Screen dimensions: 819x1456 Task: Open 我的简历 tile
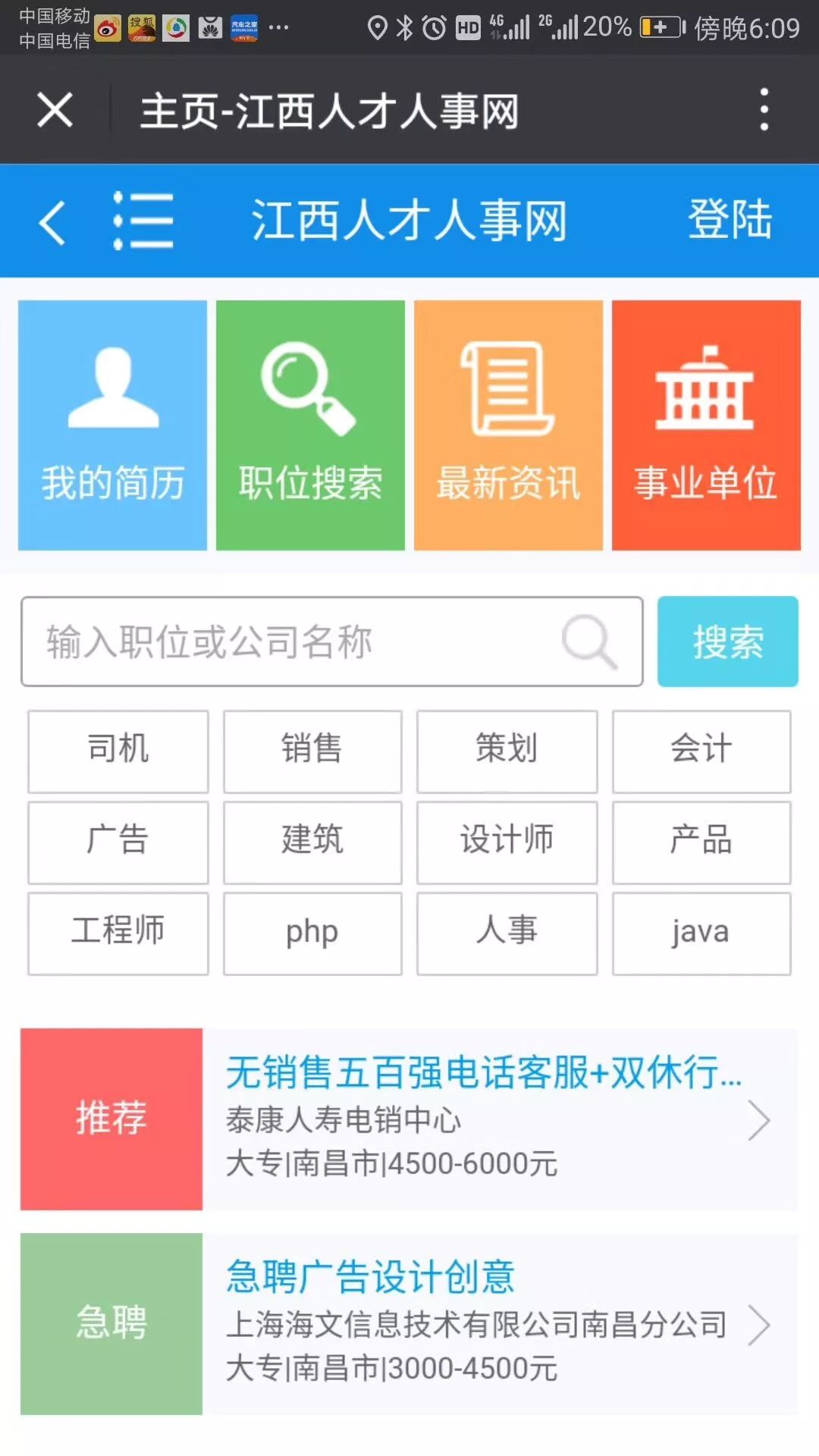[x=112, y=425]
